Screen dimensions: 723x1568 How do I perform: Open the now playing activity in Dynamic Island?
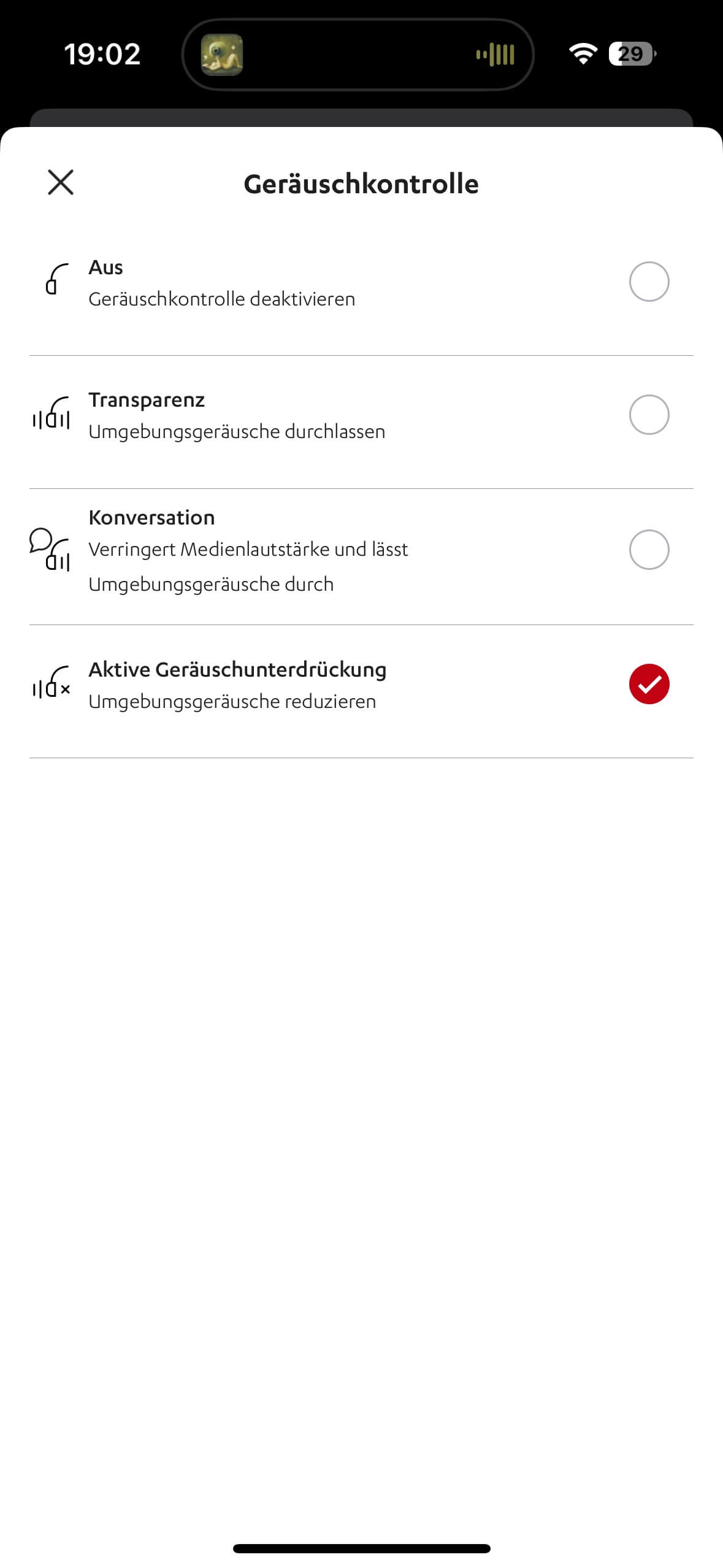(x=358, y=55)
